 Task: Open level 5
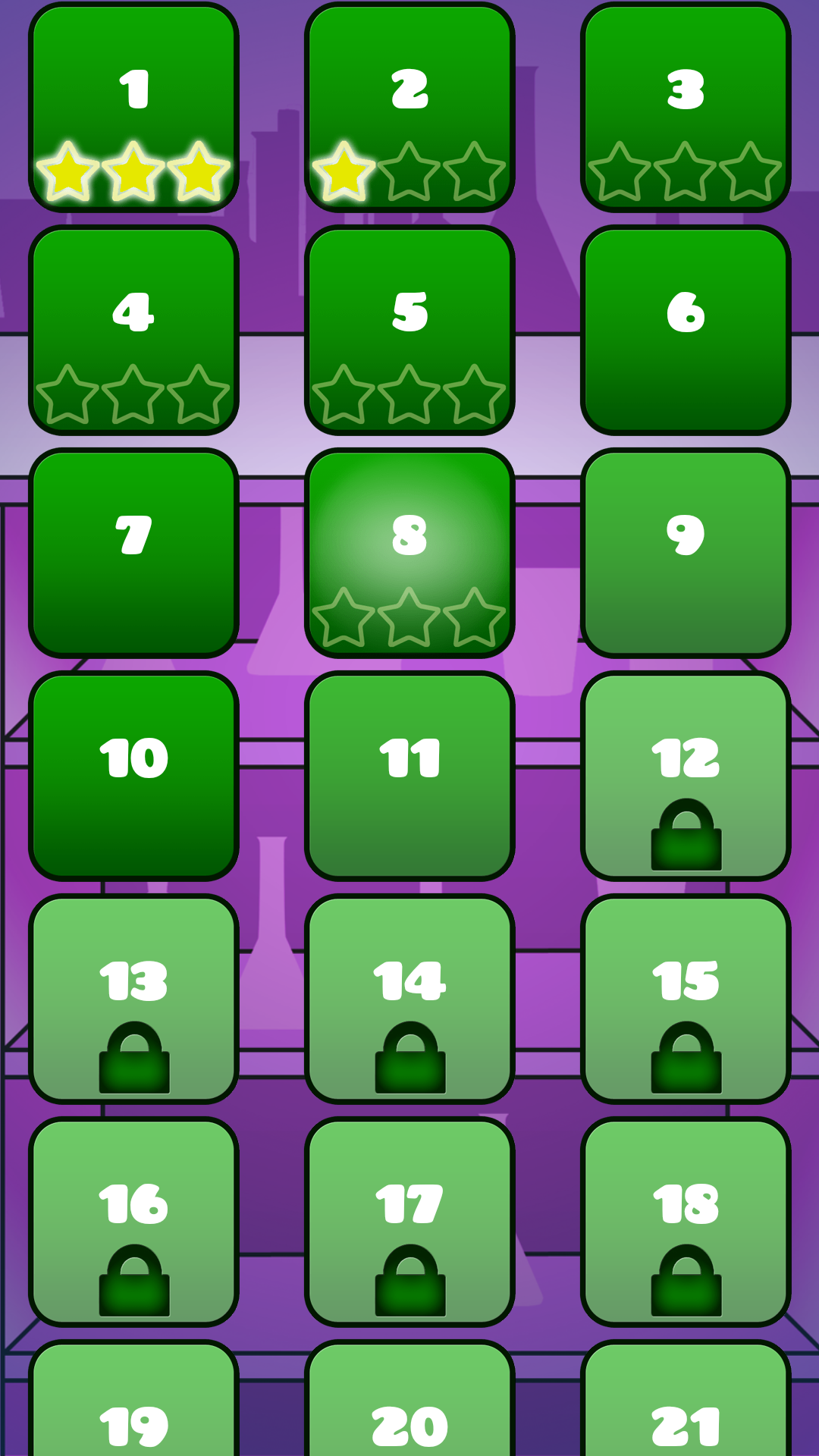(x=409, y=331)
